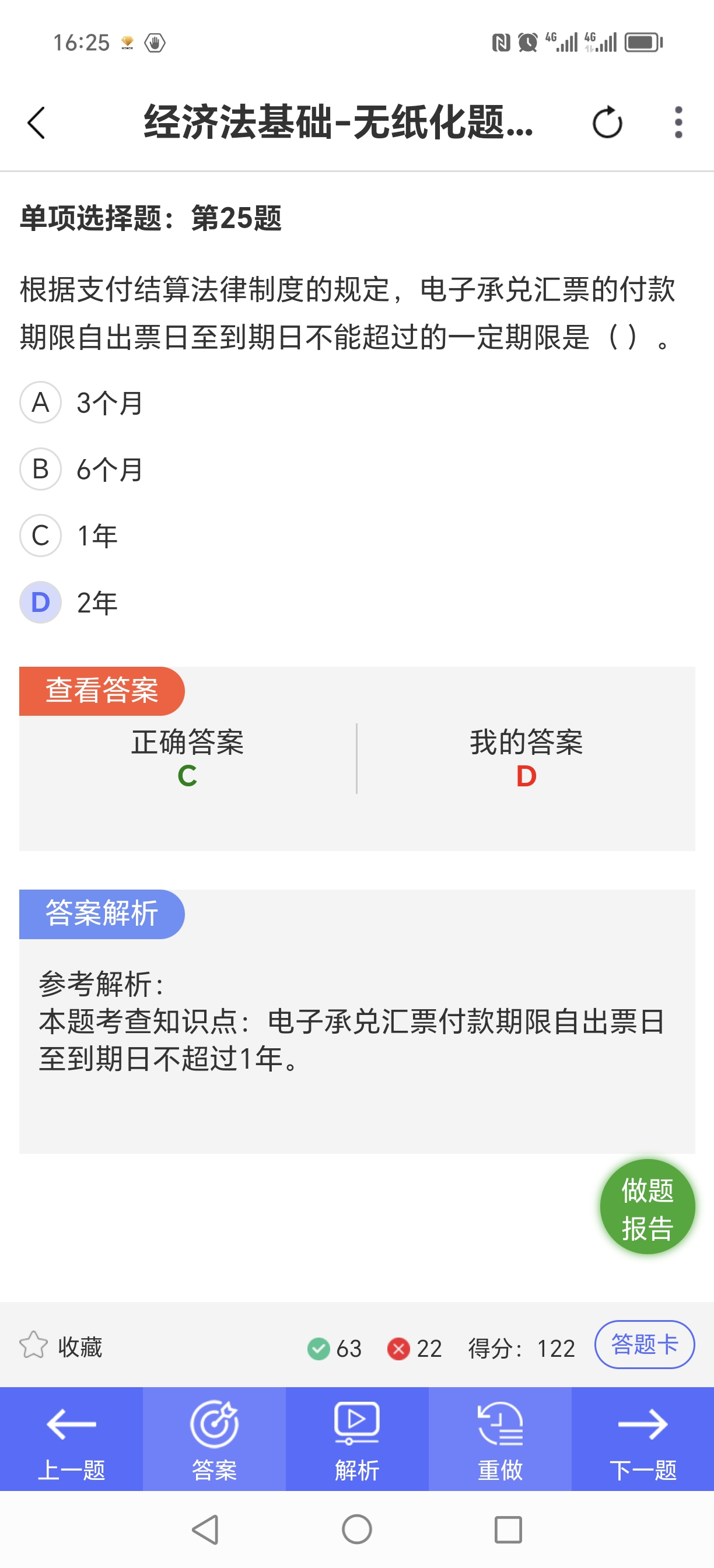Screen dimensions: 714x1568
Task: Favorite this question with the 收藏 star
Action: point(61,1346)
